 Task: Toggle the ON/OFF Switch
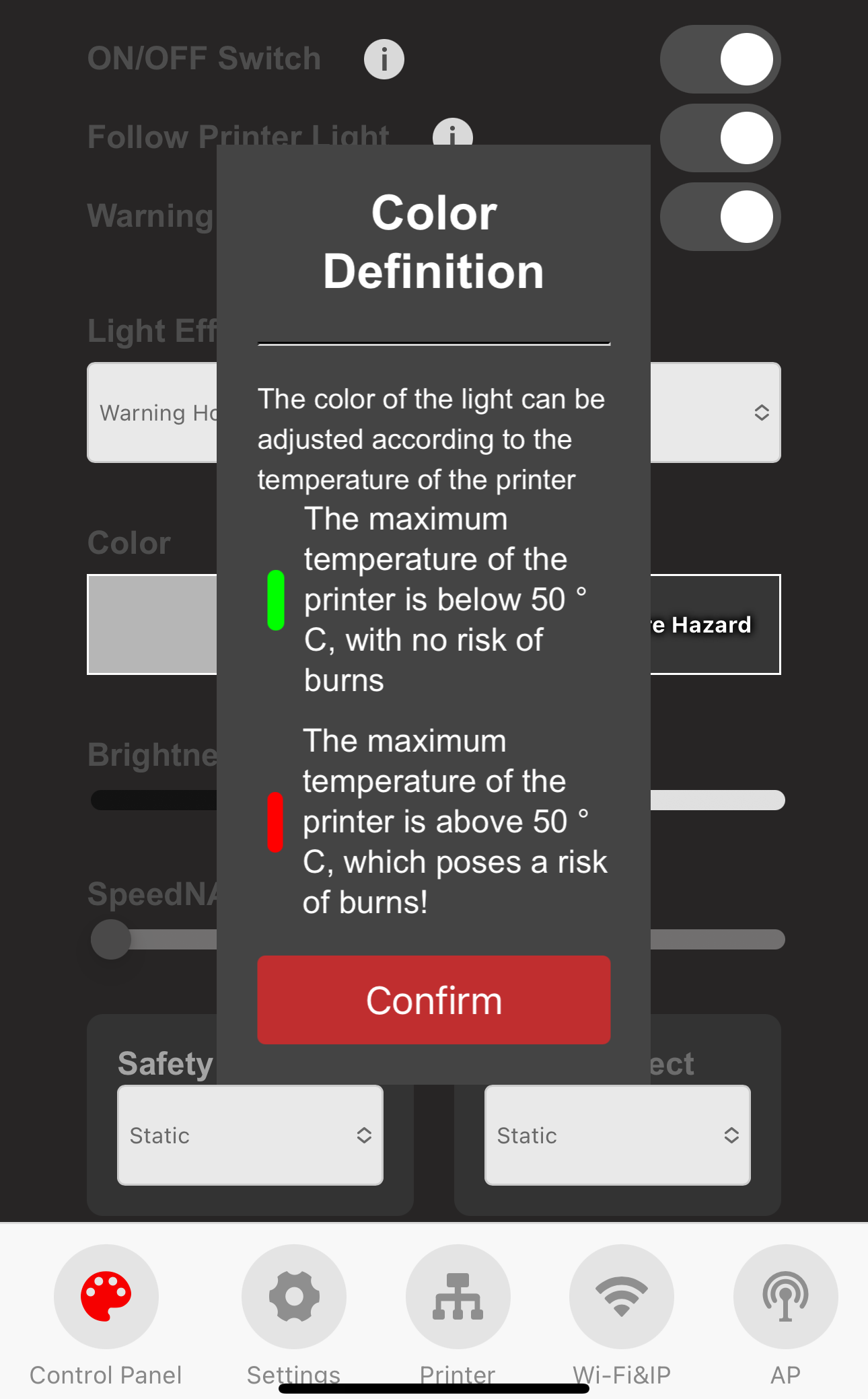click(719, 59)
